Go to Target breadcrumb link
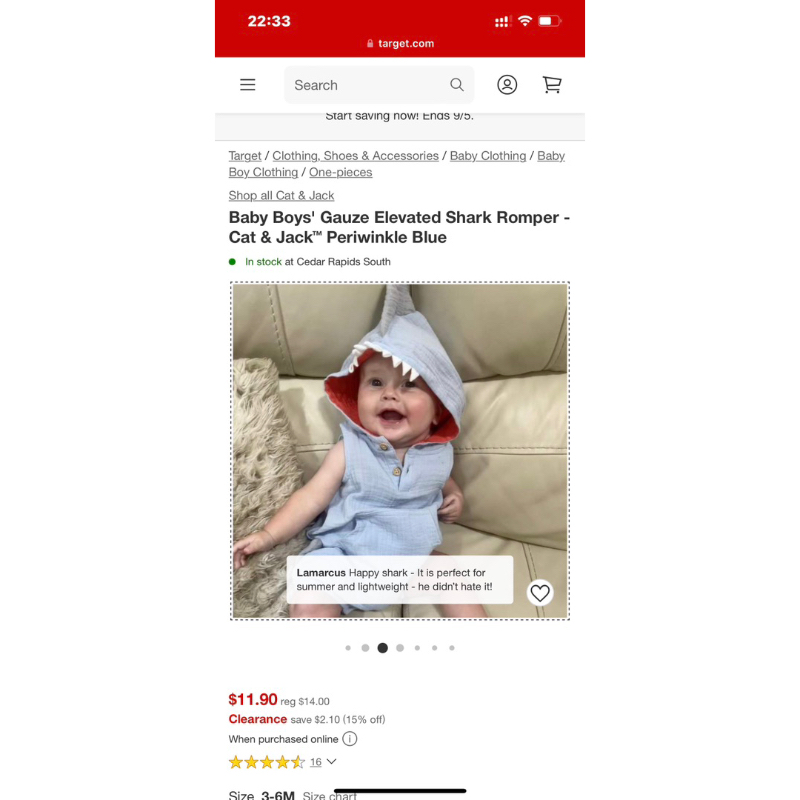Screen dimensions: 800x800 pyautogui.click(x=245, y=156)
